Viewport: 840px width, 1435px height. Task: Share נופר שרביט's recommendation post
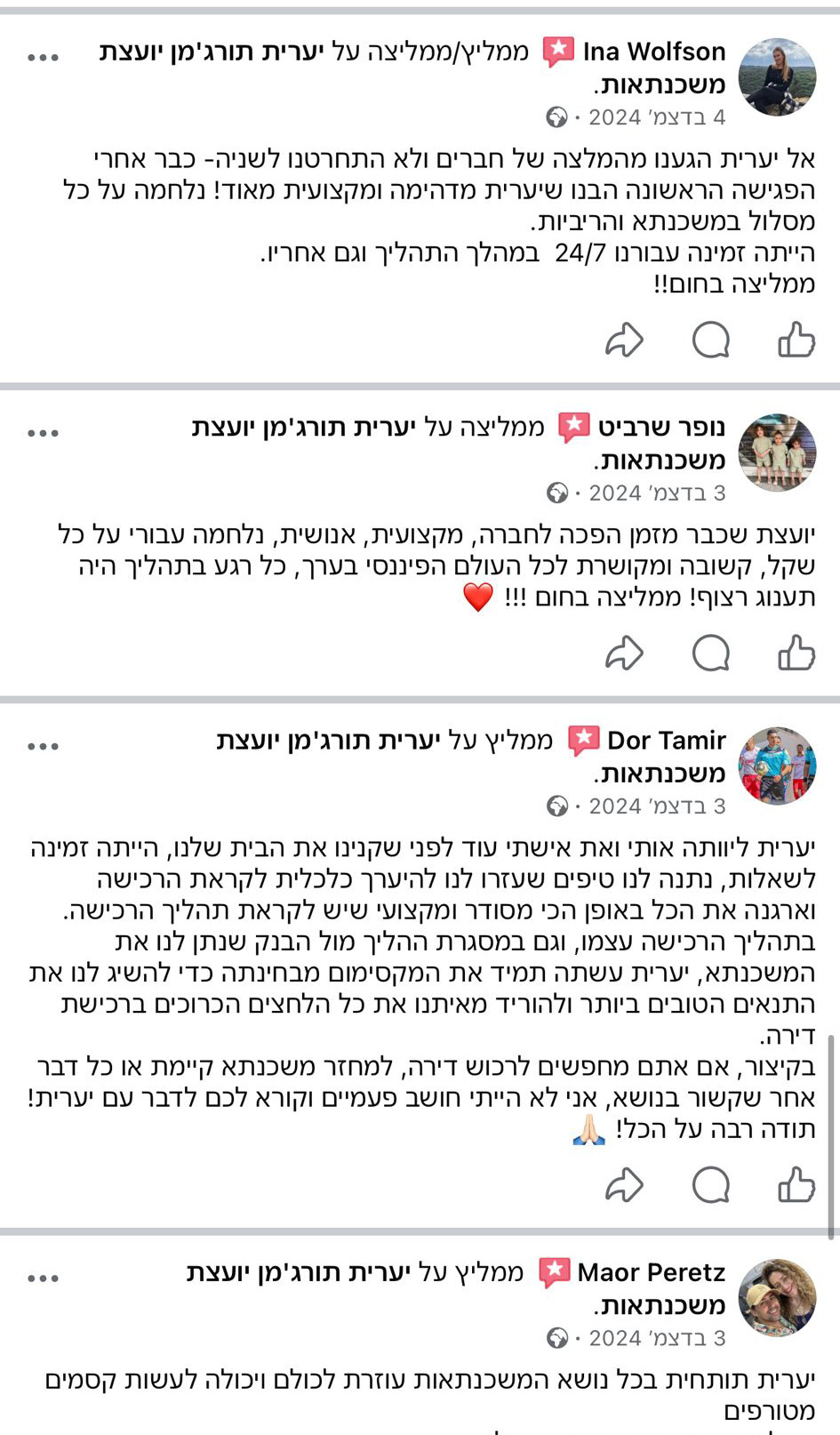pos(624,653)
